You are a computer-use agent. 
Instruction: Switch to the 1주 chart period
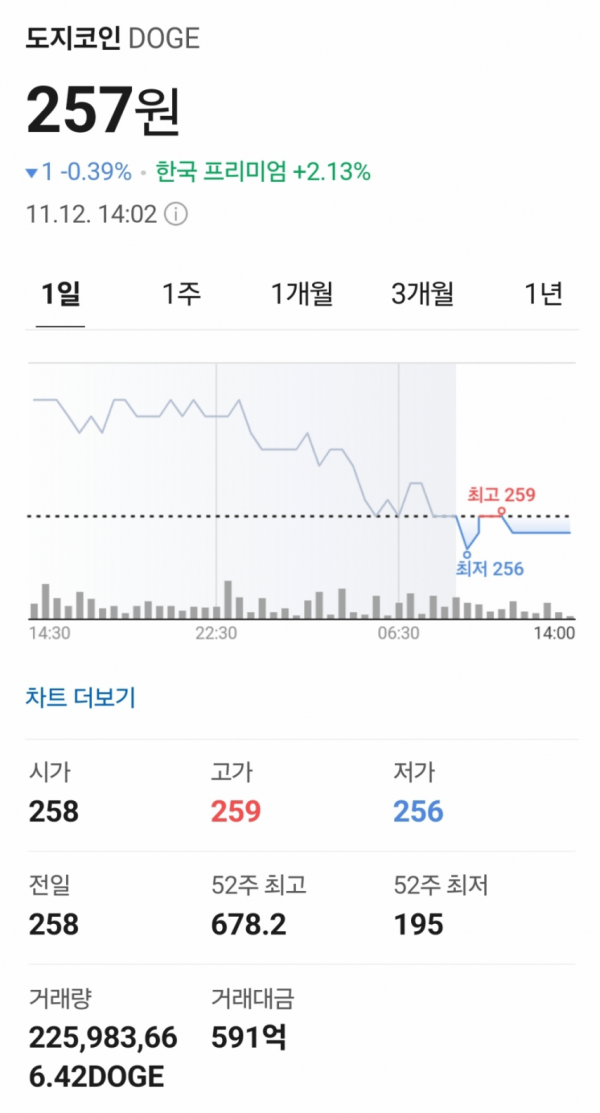181,294
